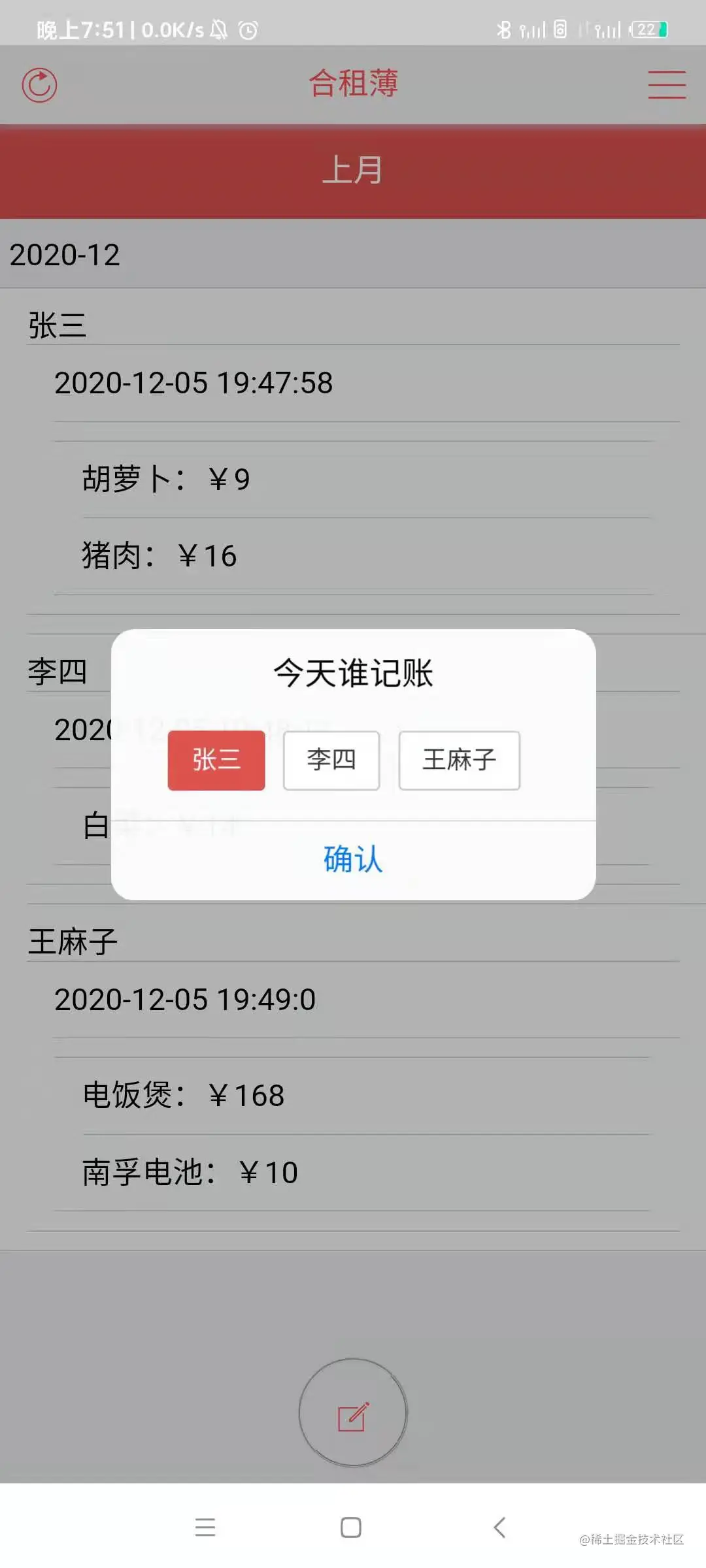Tap the refresh icon in header

40,85
